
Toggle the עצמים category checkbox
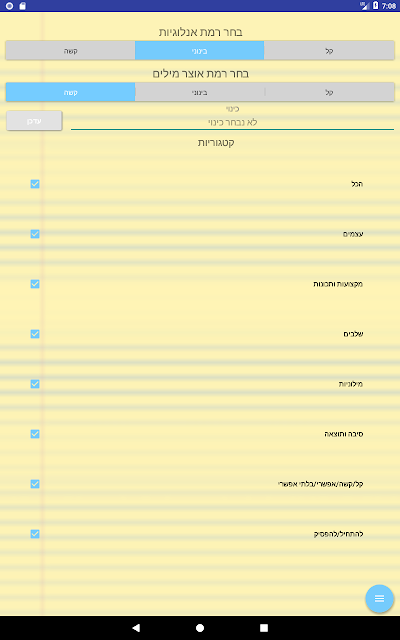[x=35, y=234]
